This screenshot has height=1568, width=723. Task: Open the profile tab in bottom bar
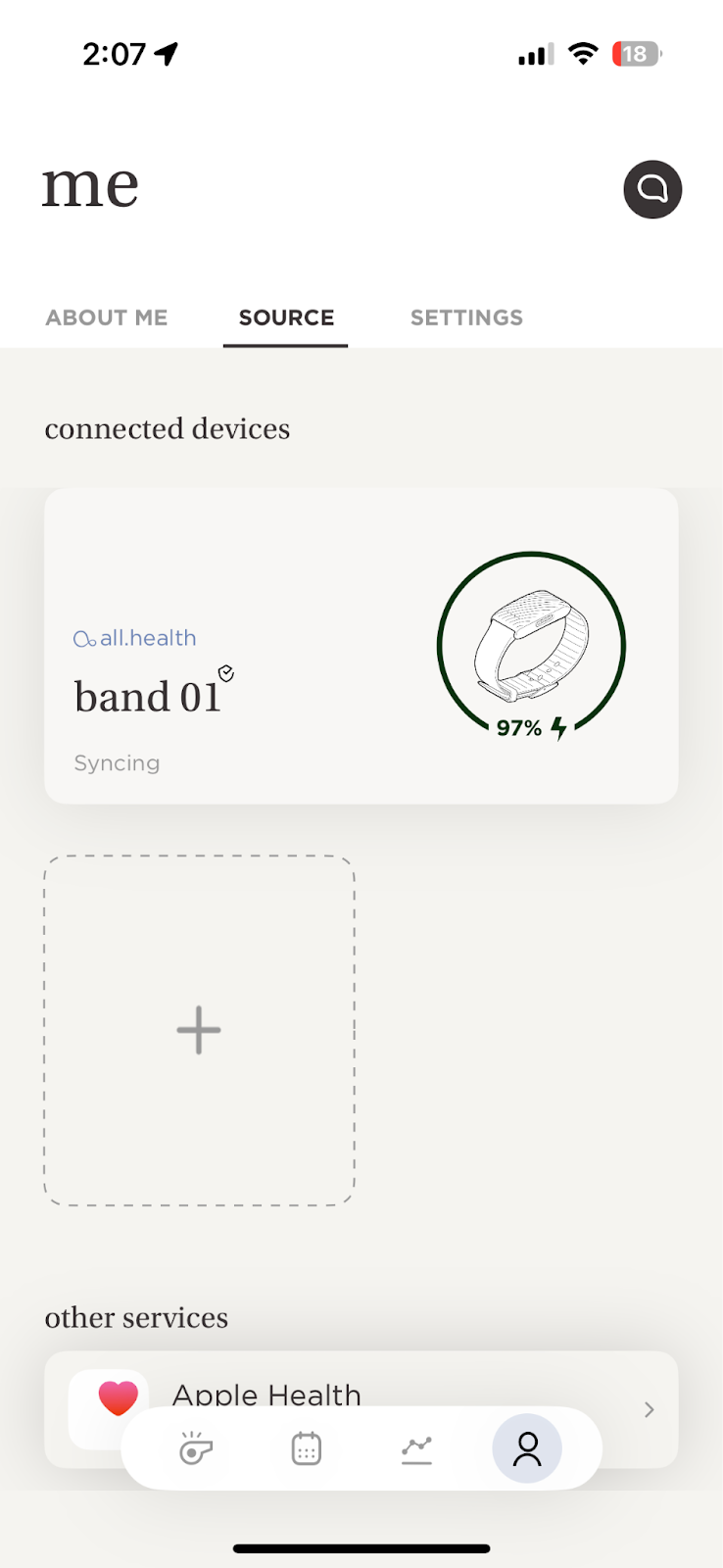coord(527,1448)
